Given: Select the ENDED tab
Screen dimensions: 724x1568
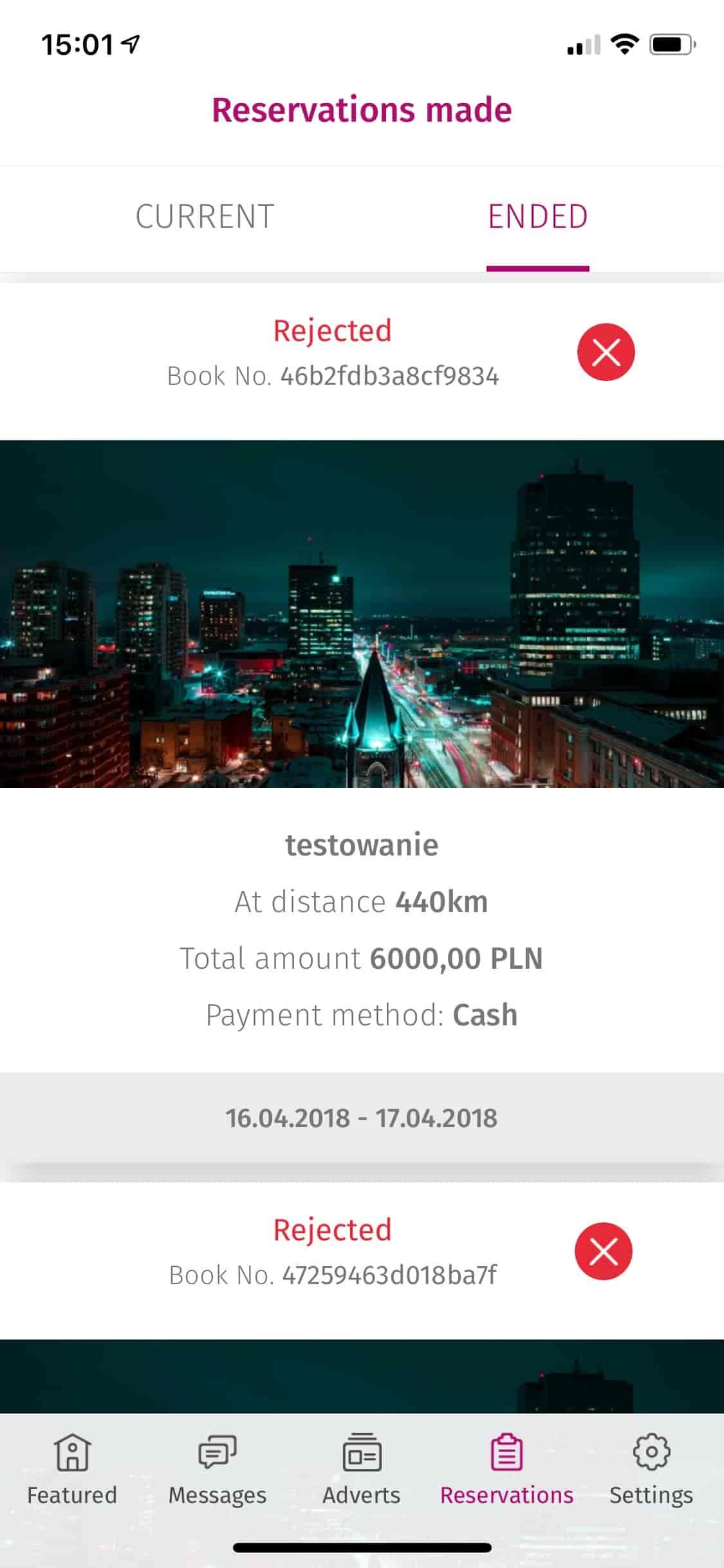Looking at the screenshot, I should pos(537,217).
